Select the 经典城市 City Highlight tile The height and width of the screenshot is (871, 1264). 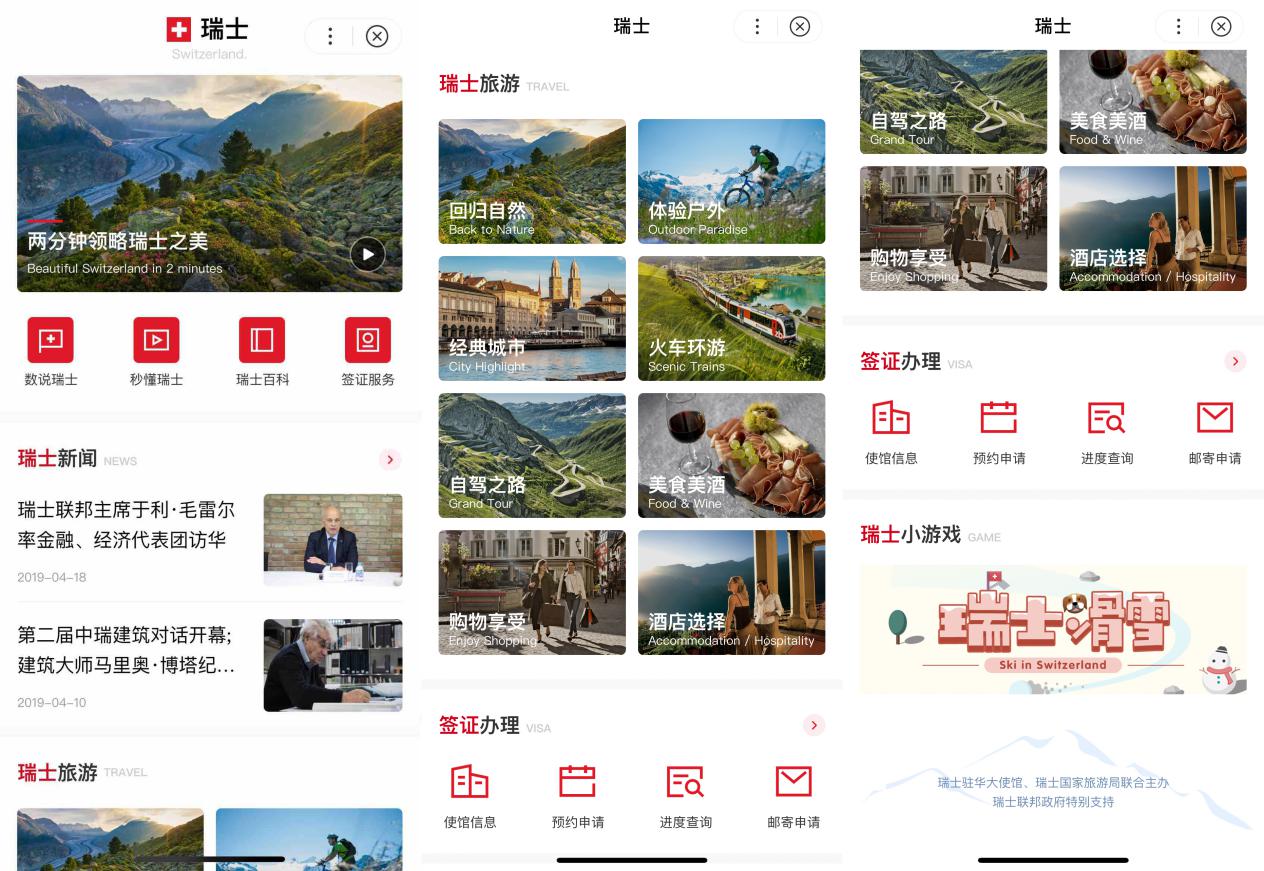[x=532, y=318]
